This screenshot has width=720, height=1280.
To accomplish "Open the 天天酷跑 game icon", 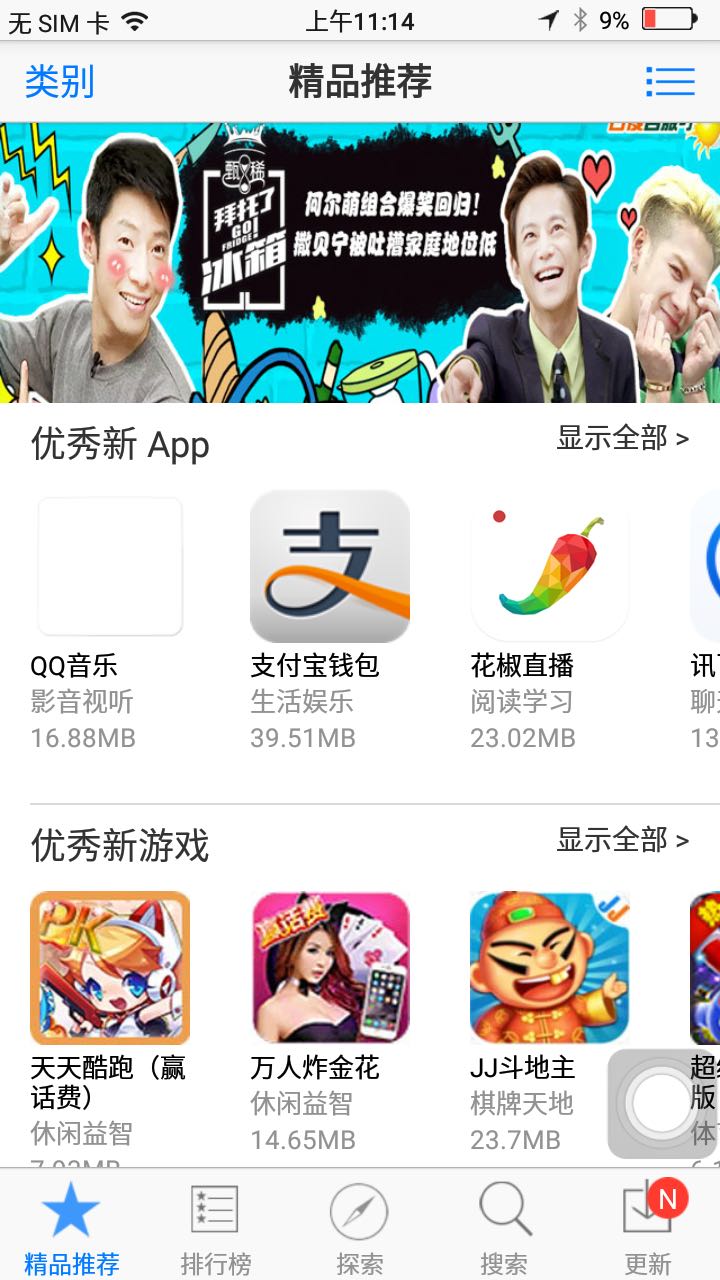I will tap(110, 967).
